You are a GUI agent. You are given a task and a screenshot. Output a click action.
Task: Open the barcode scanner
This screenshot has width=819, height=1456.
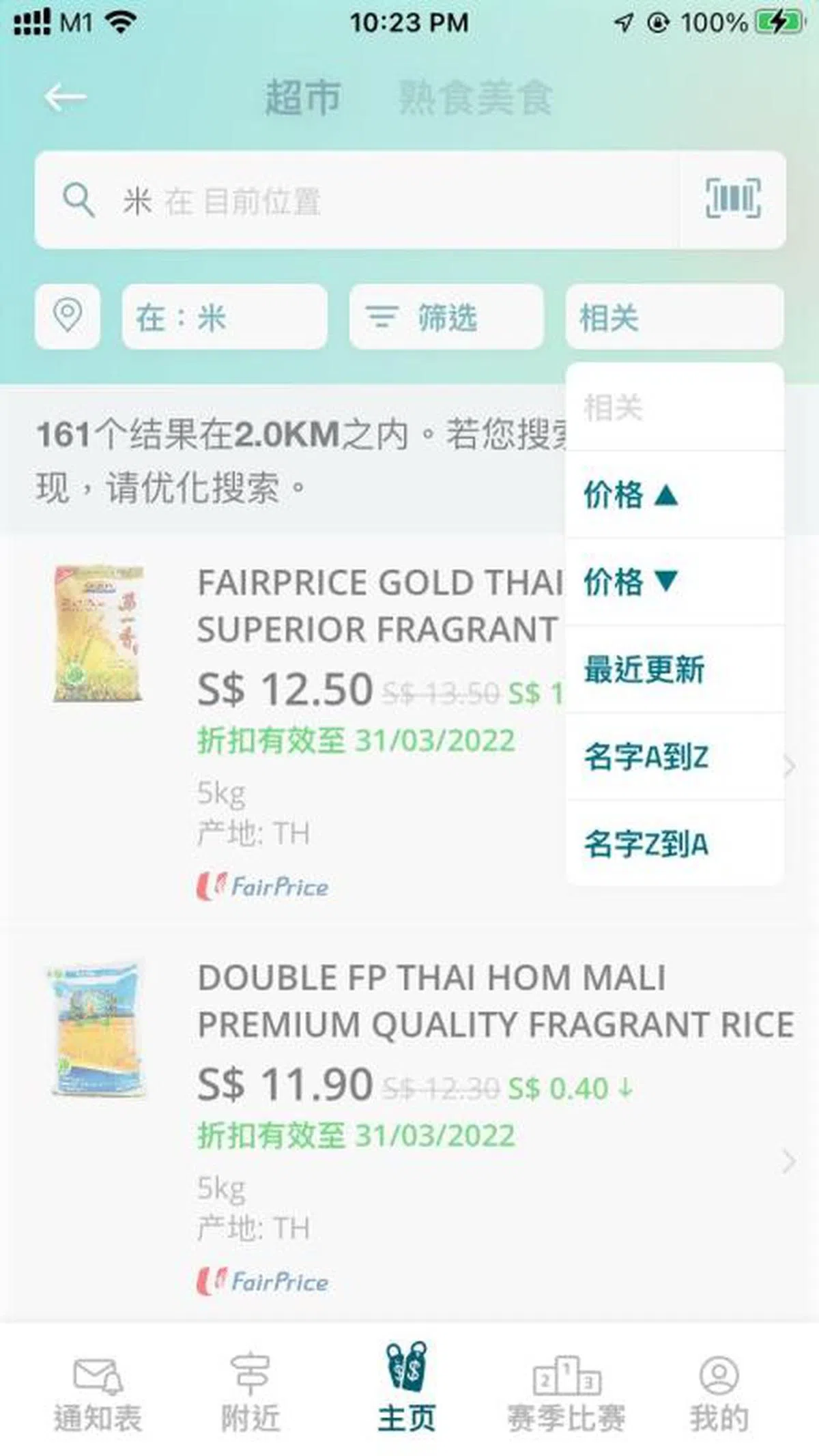coord(733,199)
